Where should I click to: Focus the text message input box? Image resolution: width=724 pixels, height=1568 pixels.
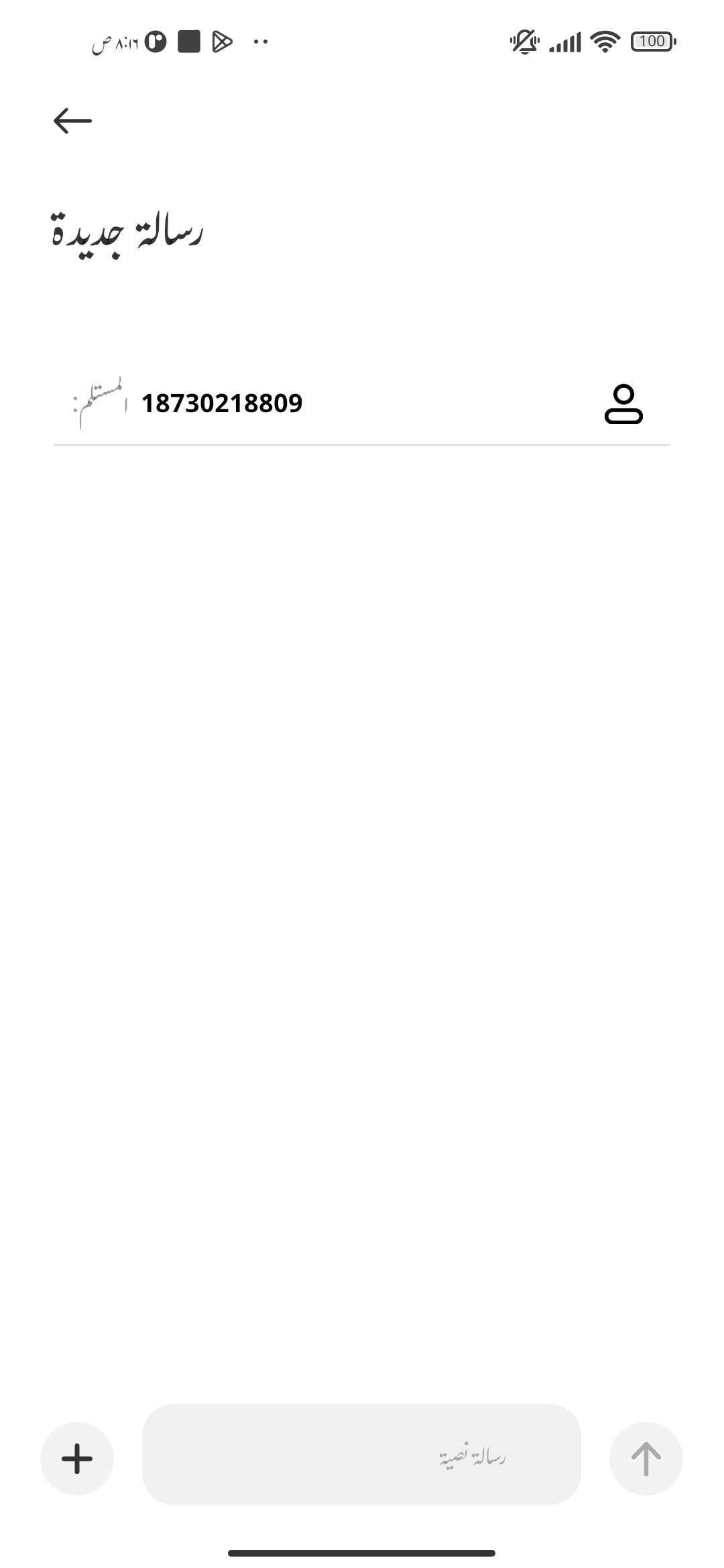[361, 1455]
